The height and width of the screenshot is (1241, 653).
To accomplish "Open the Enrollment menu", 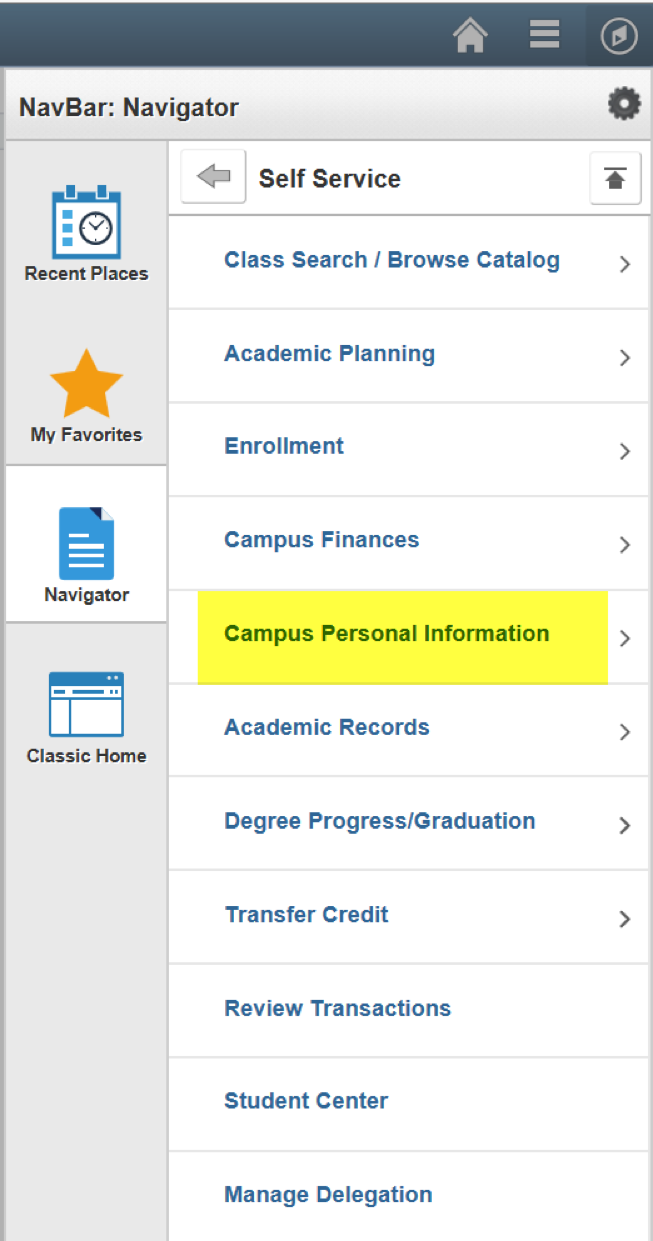I will click(x=409, y=449).
